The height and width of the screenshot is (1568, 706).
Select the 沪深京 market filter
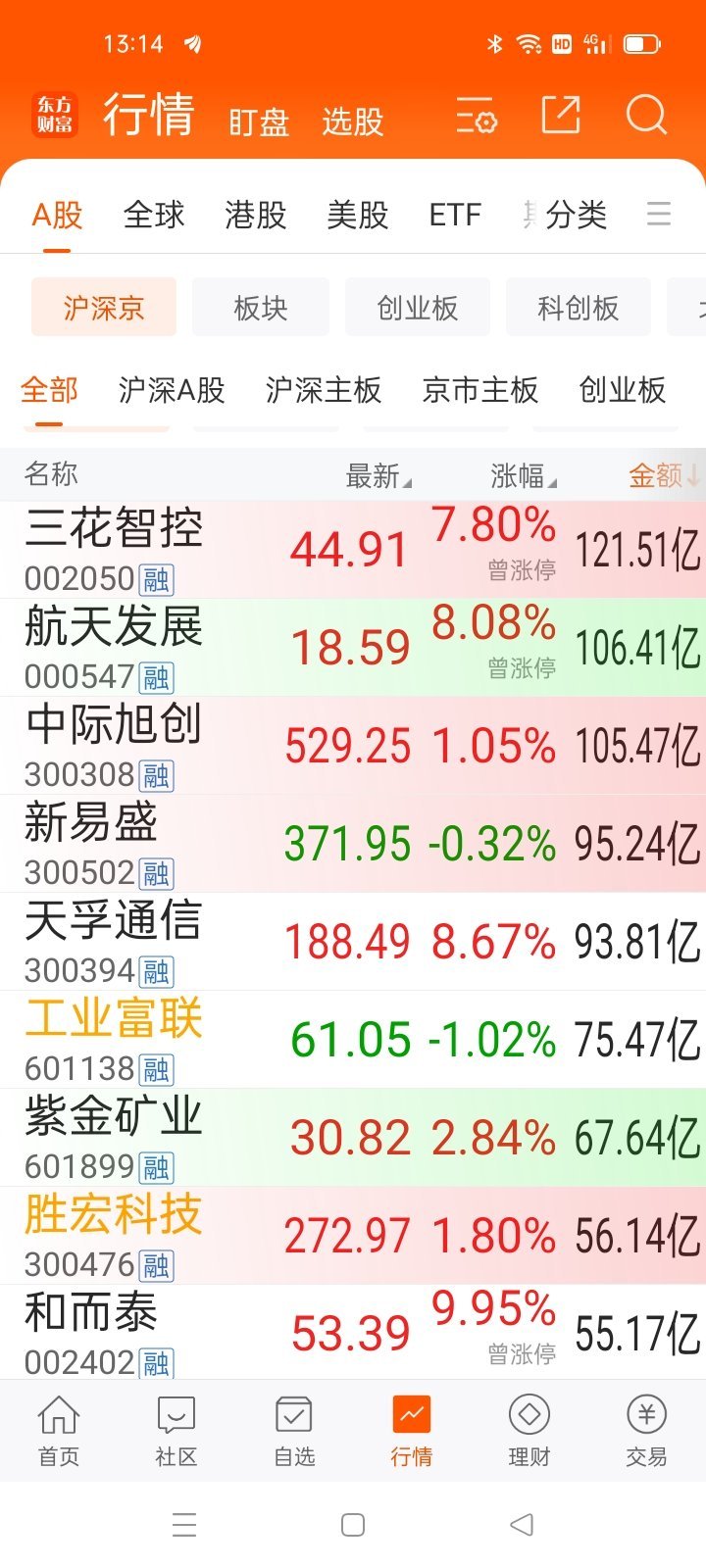pos(104,307)
